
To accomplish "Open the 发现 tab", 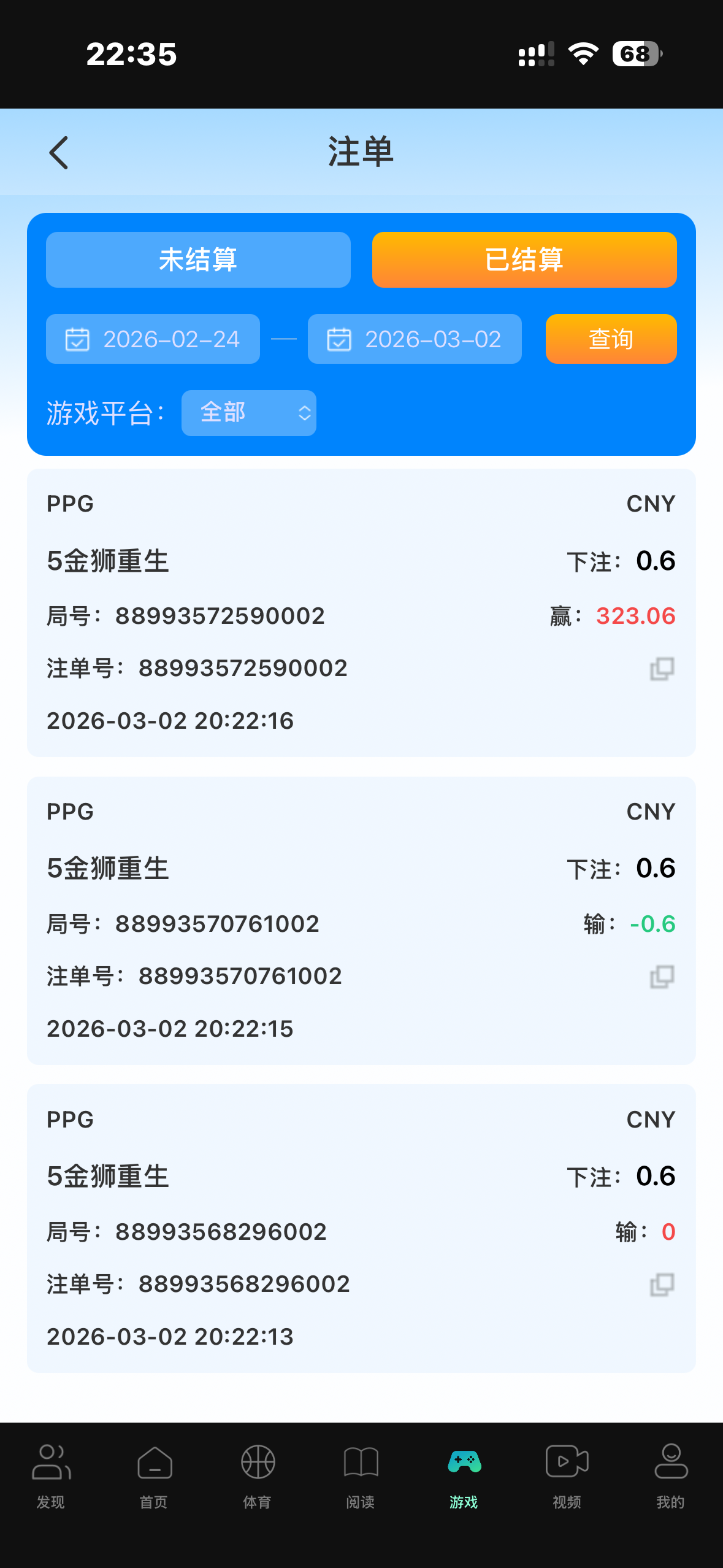I will [51, 1477].
